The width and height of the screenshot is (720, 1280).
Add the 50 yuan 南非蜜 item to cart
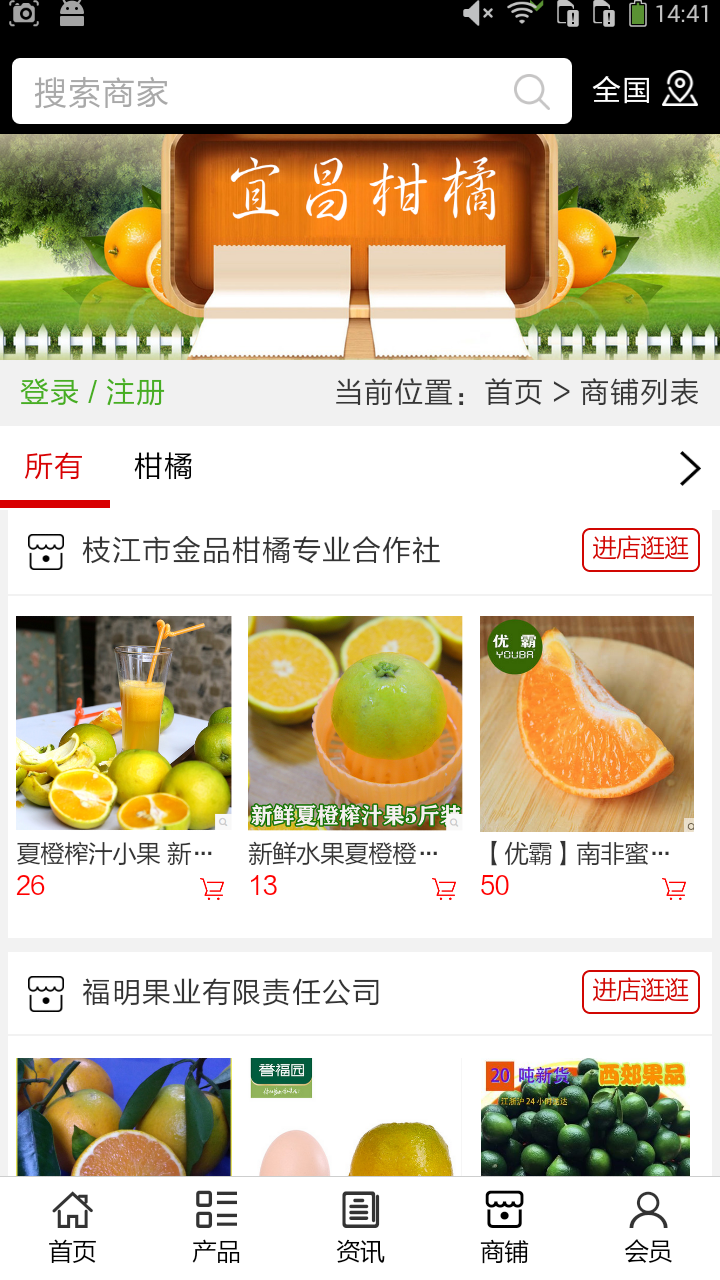tap(675, 888)
